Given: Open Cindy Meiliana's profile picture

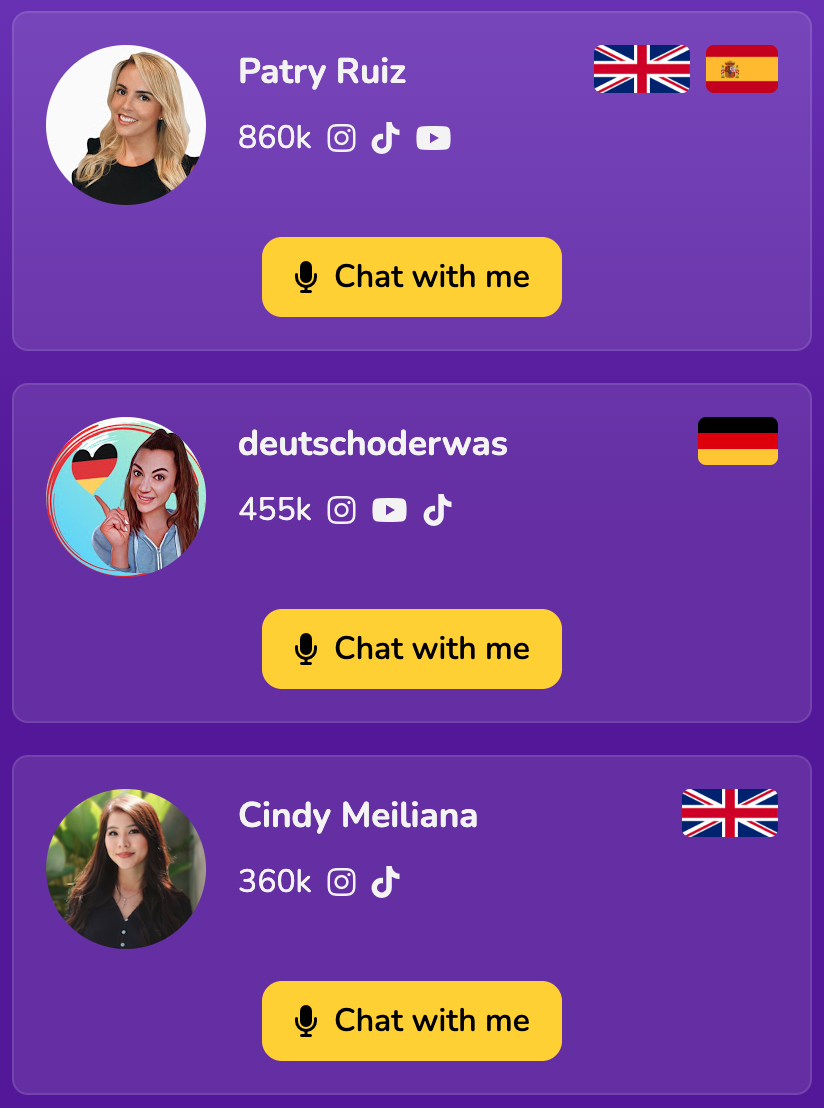Looking at the screenshot, I should point(126,869).
